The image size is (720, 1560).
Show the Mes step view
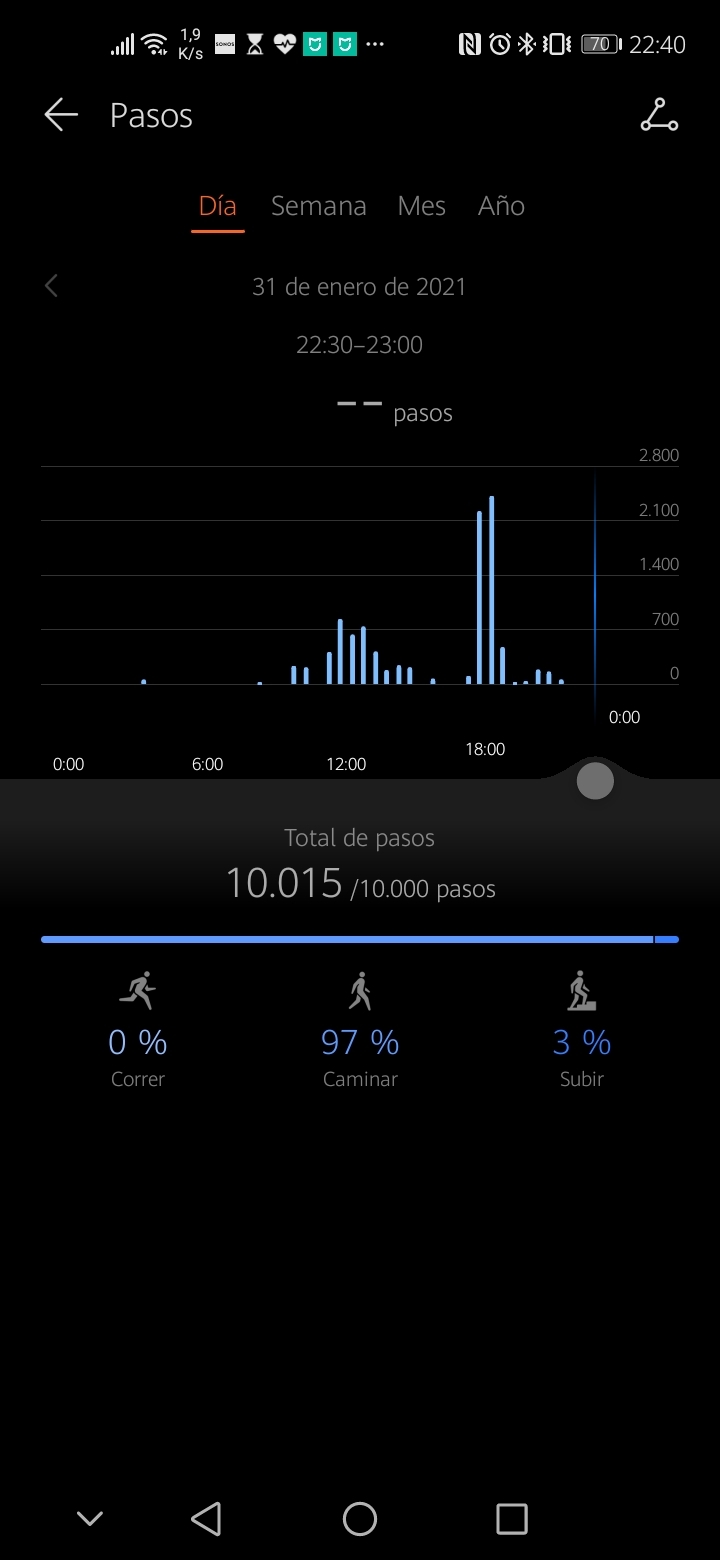421,206
